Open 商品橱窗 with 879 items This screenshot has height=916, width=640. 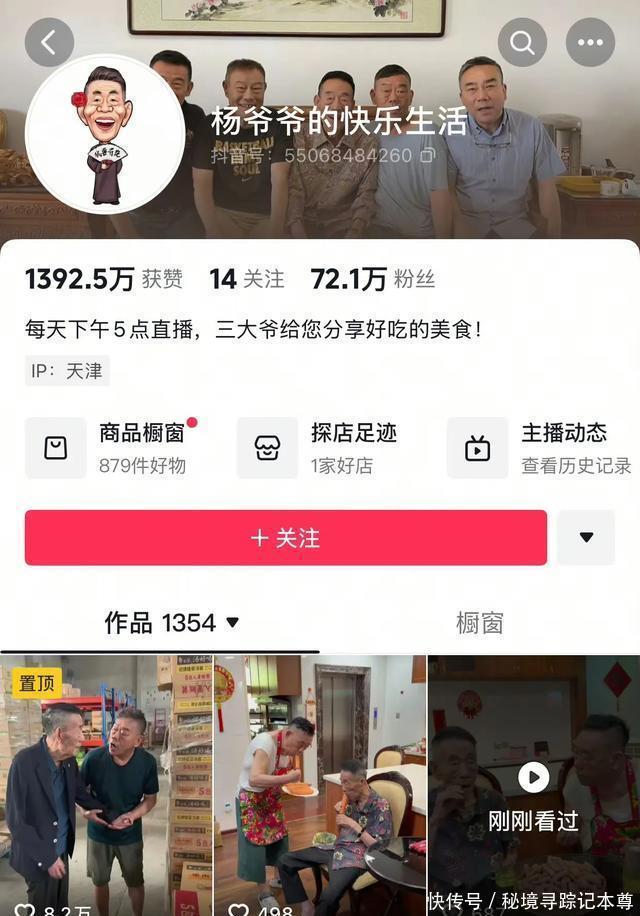point(110,447)
